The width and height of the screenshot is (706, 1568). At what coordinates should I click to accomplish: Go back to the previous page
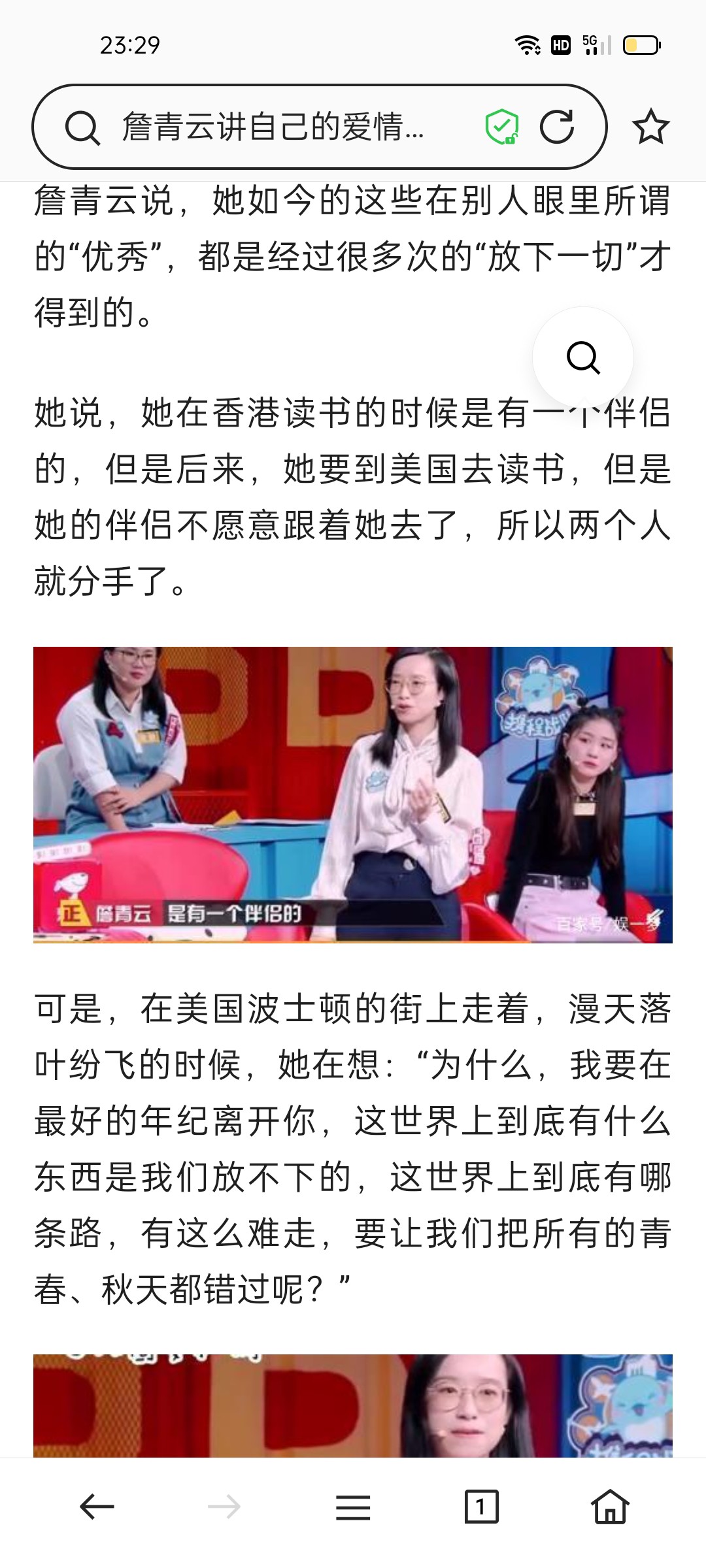pos(97,1507)
